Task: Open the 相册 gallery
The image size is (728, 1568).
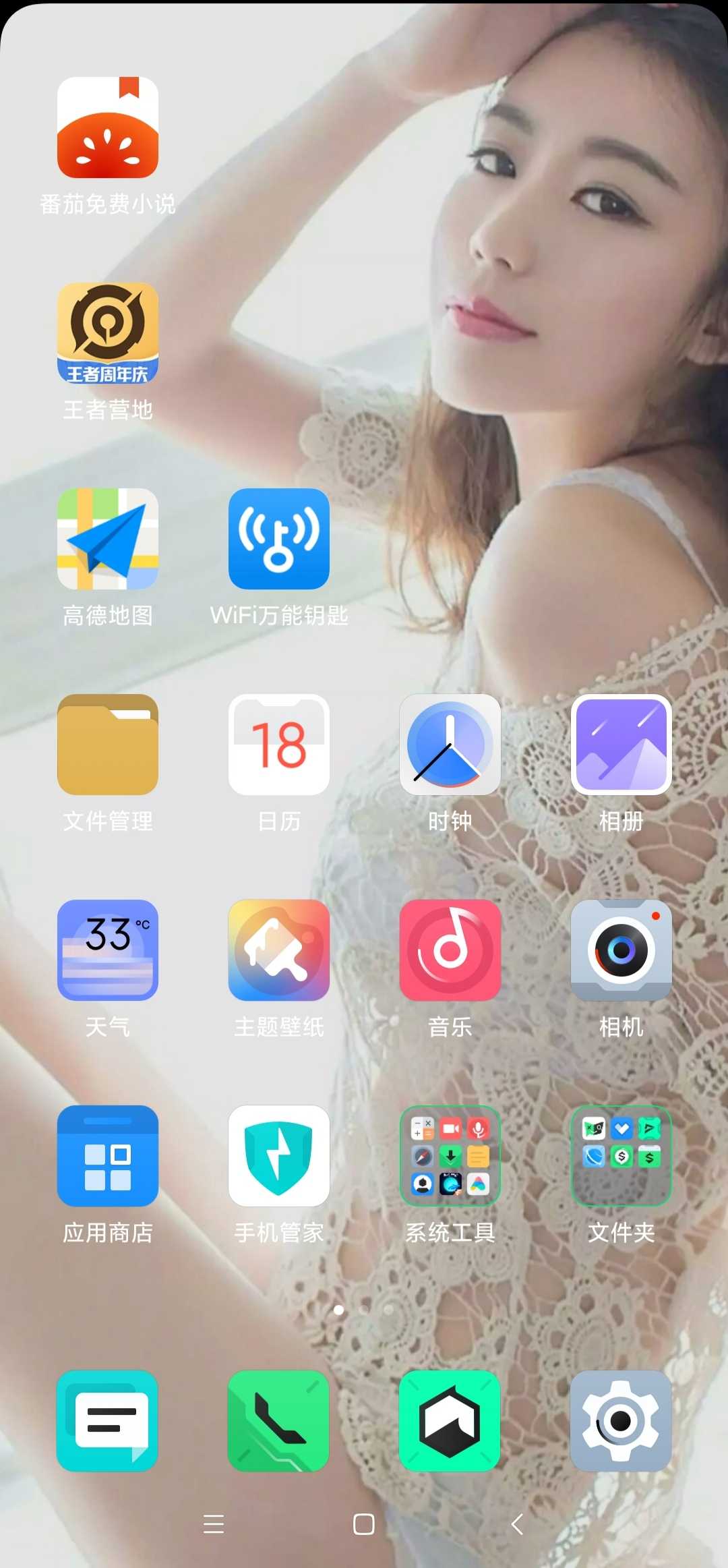Action: tap(621, 745)
